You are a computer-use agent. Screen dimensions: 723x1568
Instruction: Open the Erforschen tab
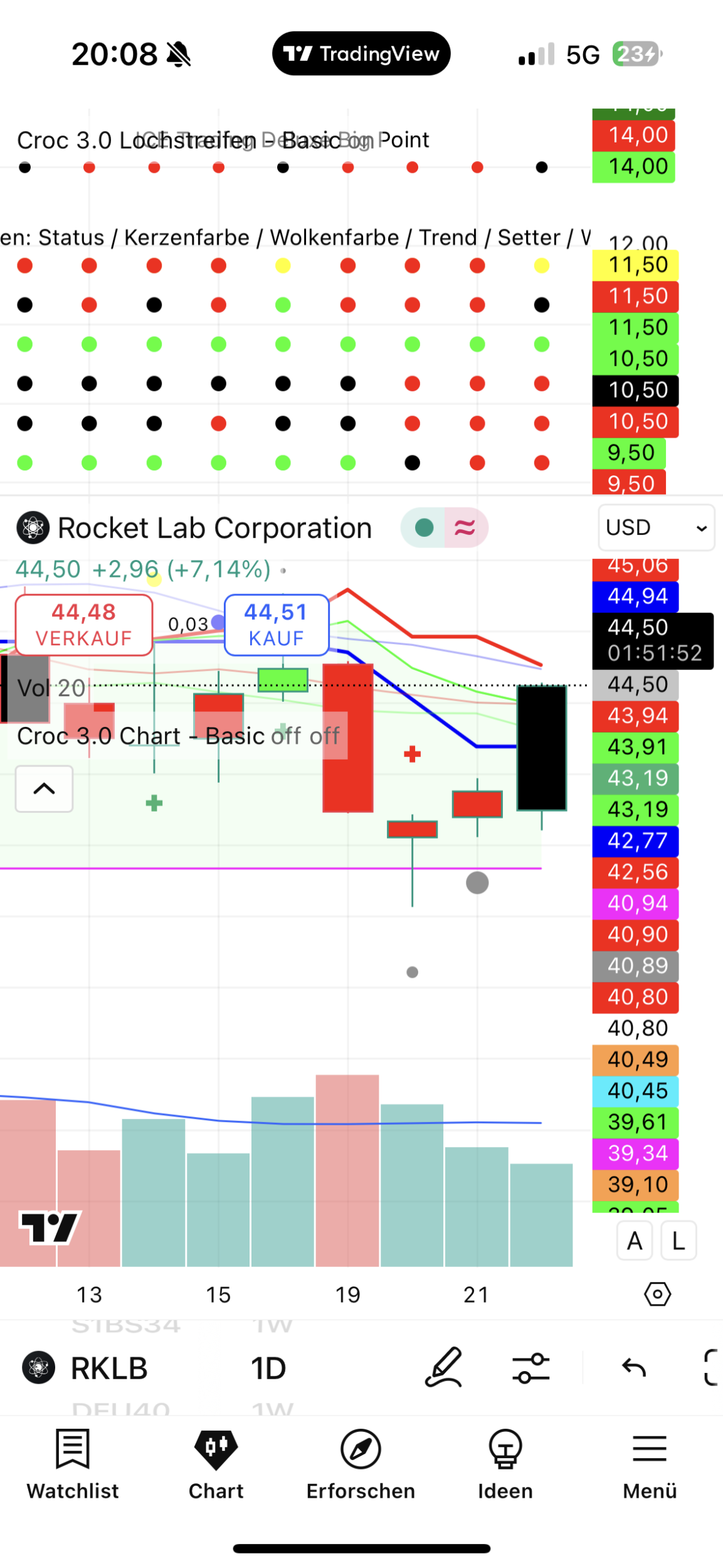tap(361, 1465)
